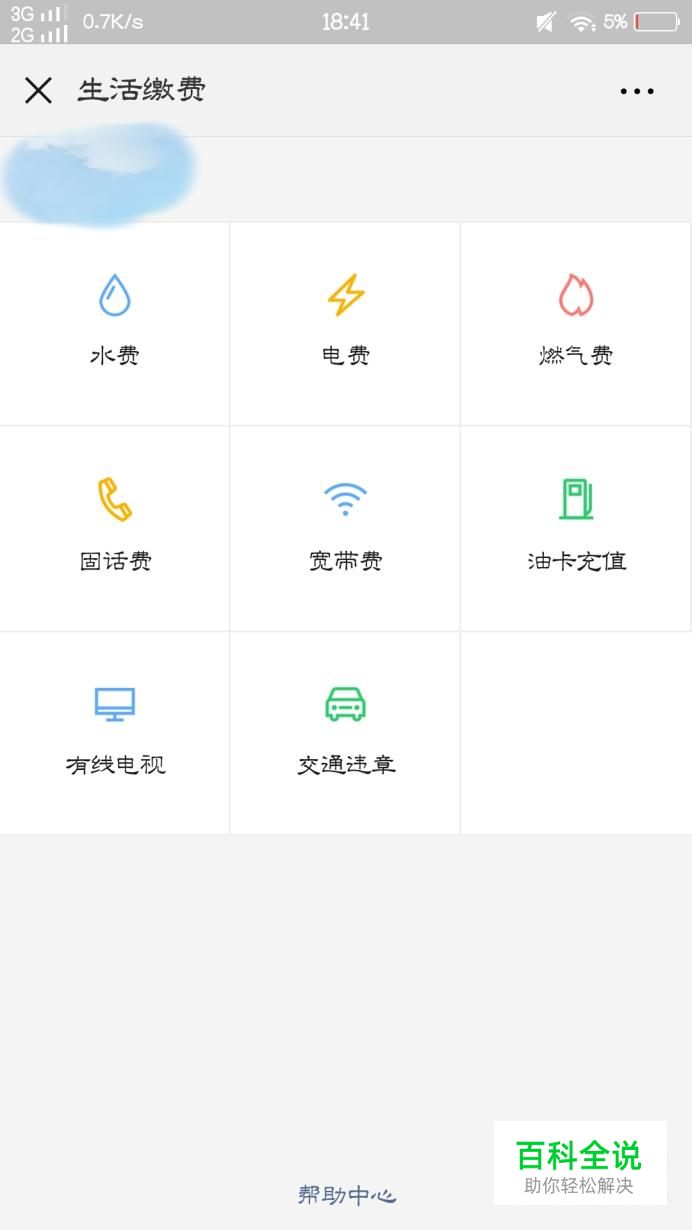Screen dimensions: 692x1230
Task: Open 有线电视 cable TV payment
Action: click(115, 733)
